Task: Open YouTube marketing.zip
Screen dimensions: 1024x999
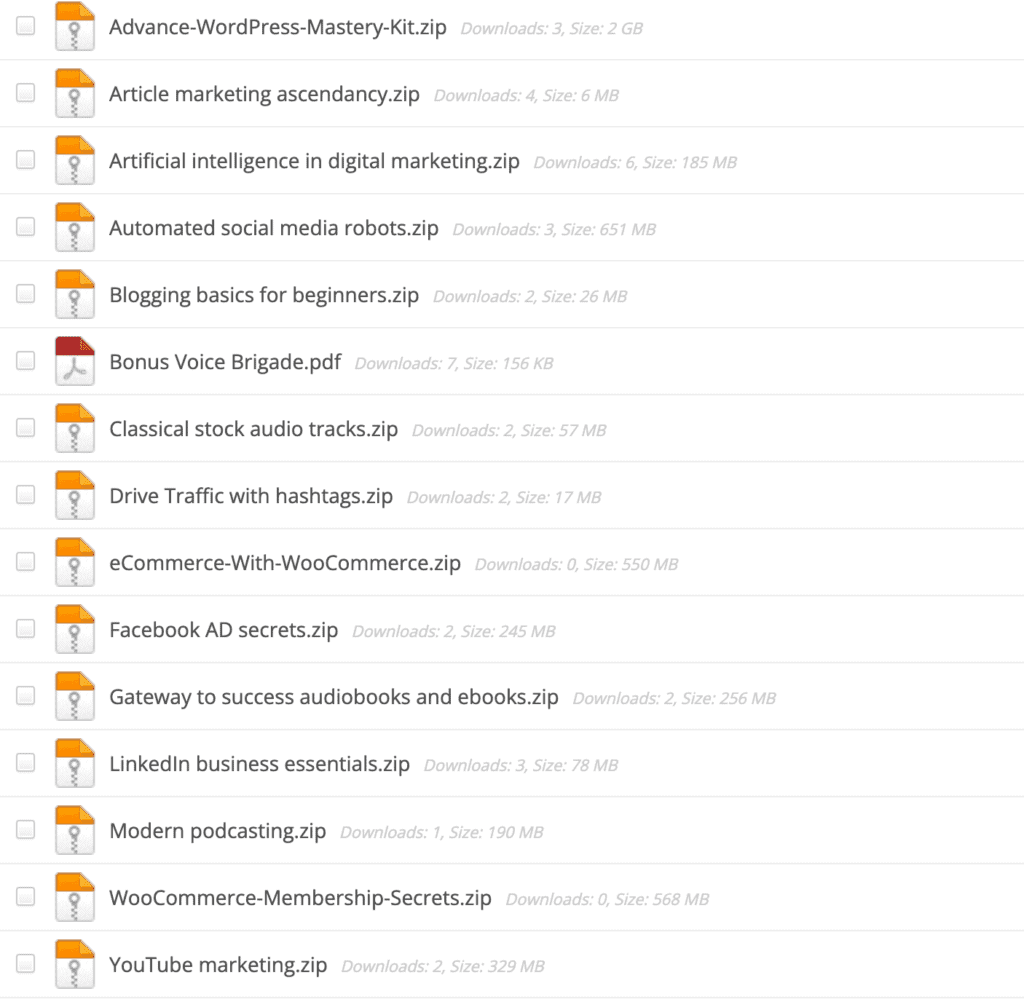Action: (x=218, y=965)
